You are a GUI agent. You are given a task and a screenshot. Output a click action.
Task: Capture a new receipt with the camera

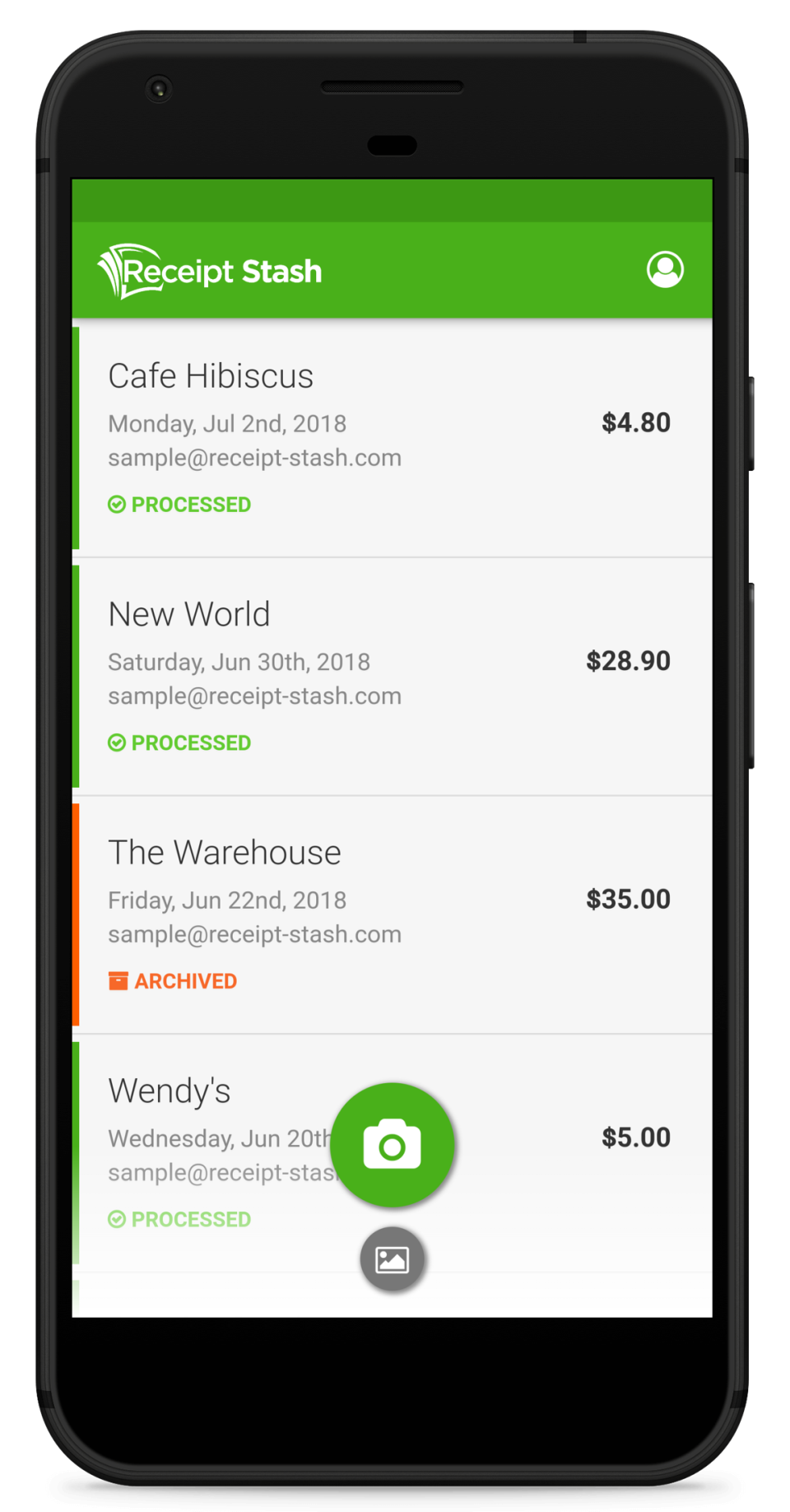click(x=393, y=1145)
